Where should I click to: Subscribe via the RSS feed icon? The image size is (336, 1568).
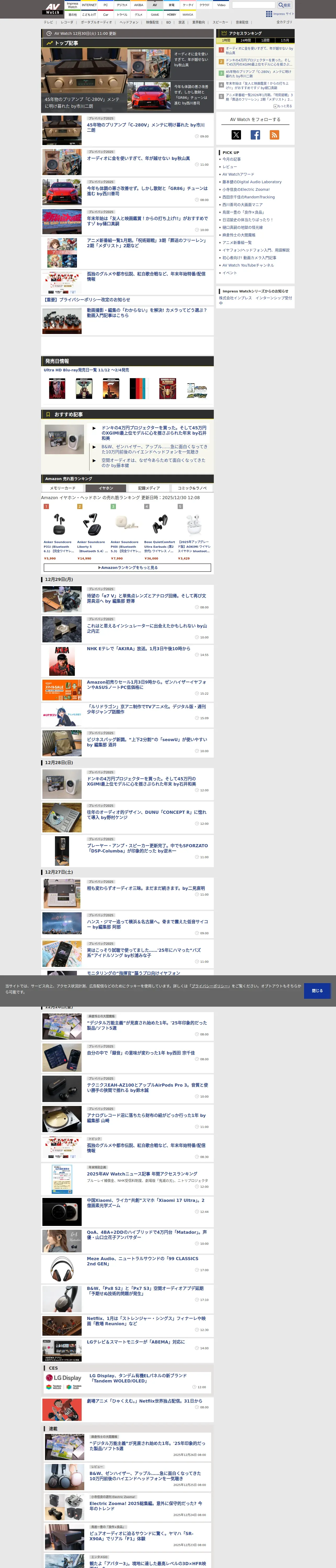275,135
